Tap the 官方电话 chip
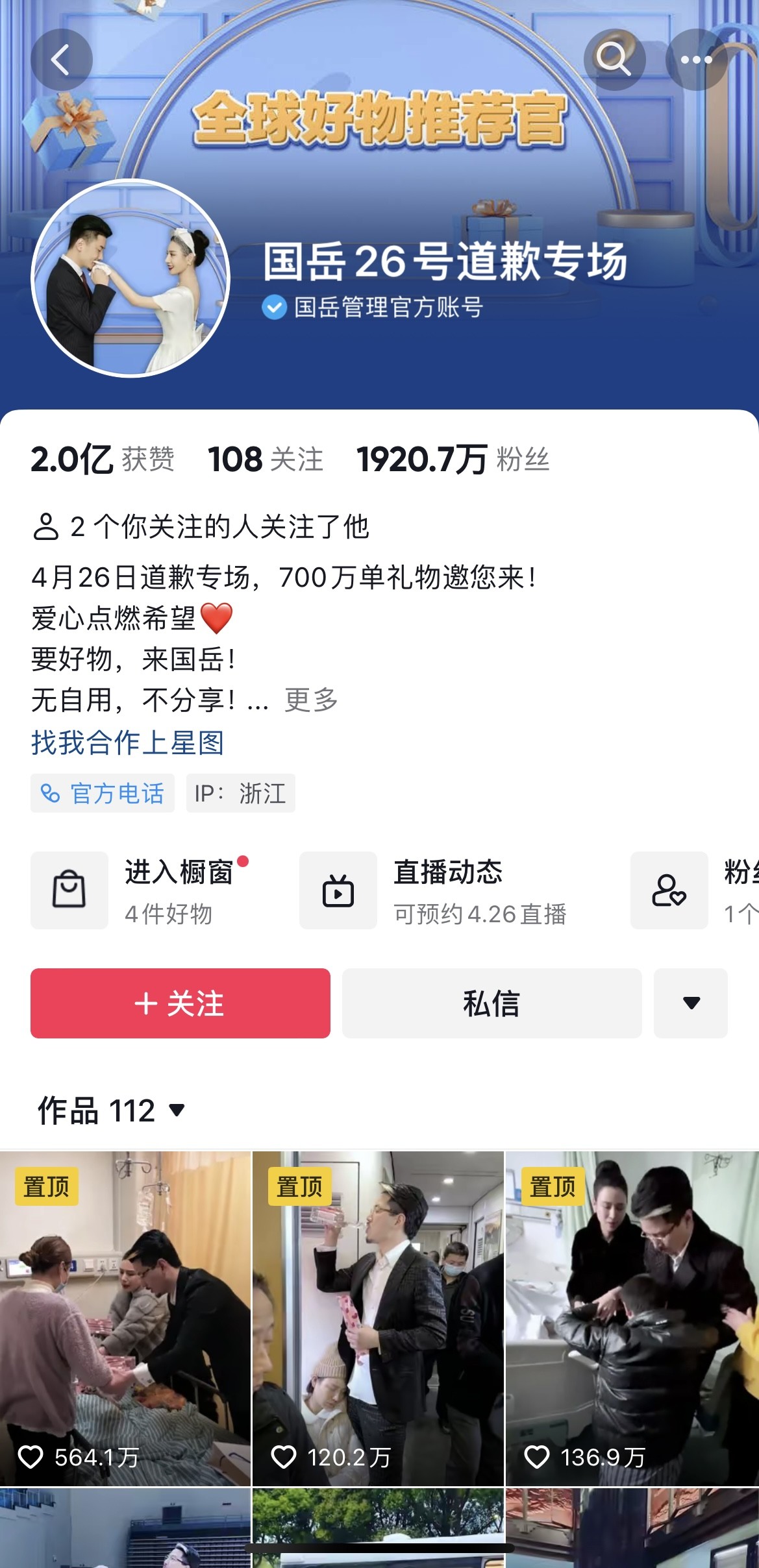 pos(103,793)
